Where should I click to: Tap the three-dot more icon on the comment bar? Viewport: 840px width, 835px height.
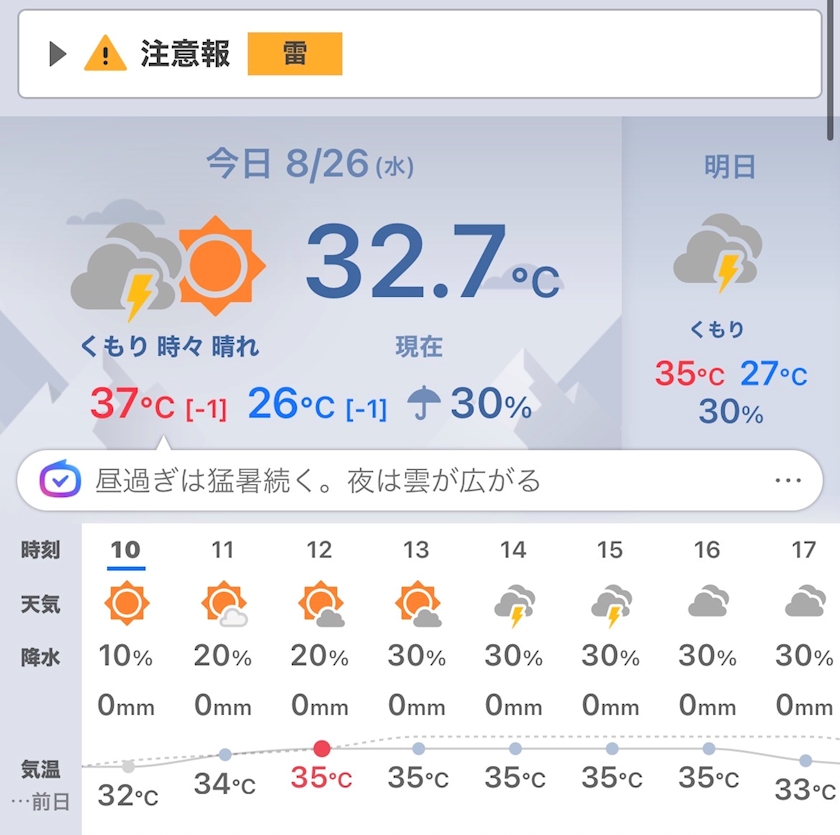(788, 480)
